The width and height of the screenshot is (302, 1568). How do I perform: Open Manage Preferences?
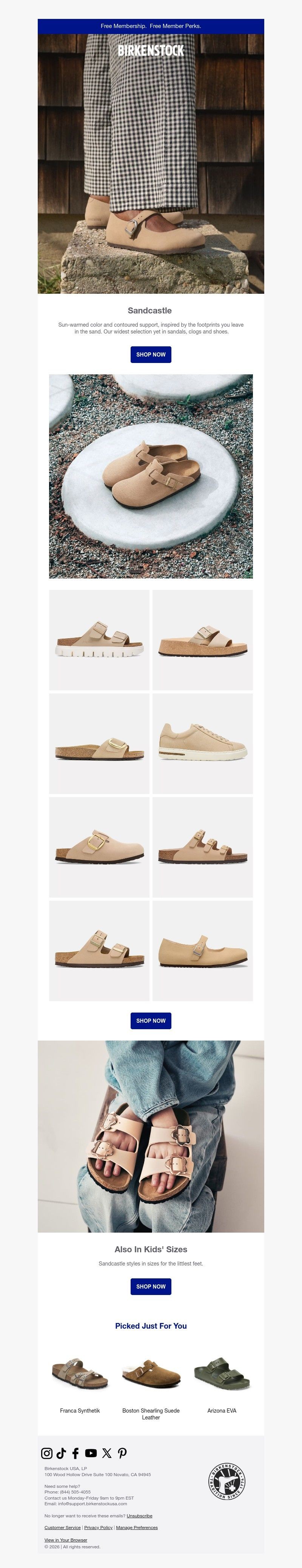click(x=137, y=1527)
